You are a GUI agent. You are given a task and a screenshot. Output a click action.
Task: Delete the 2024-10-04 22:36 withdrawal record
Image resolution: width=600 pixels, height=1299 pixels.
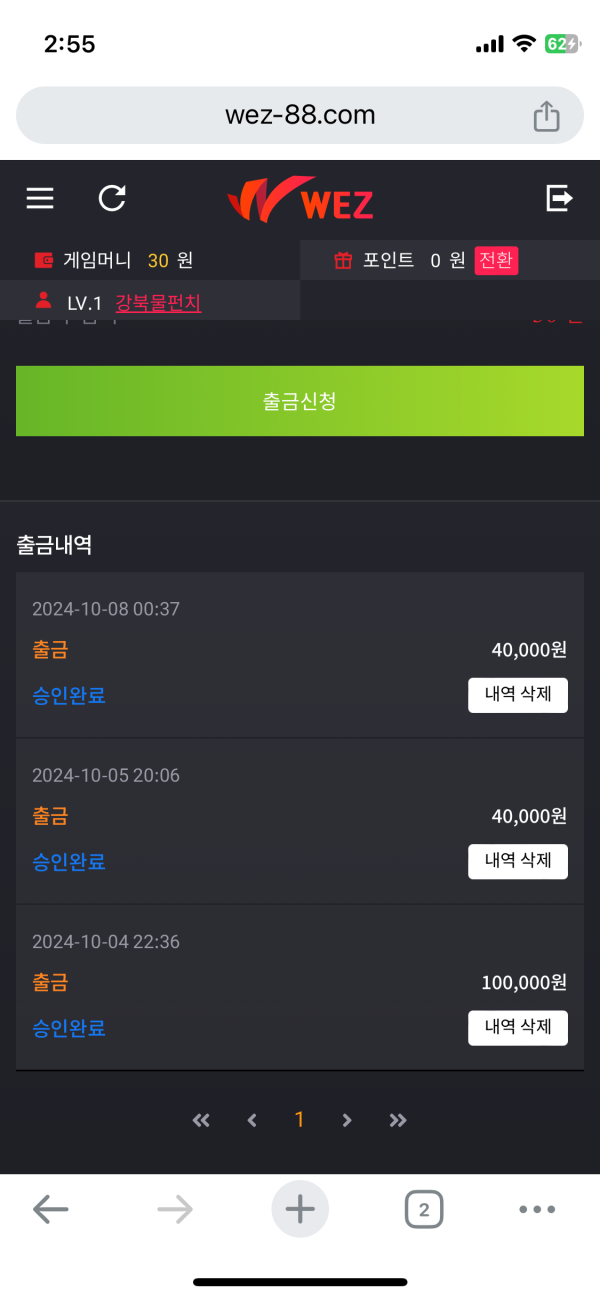(517, 1027)
